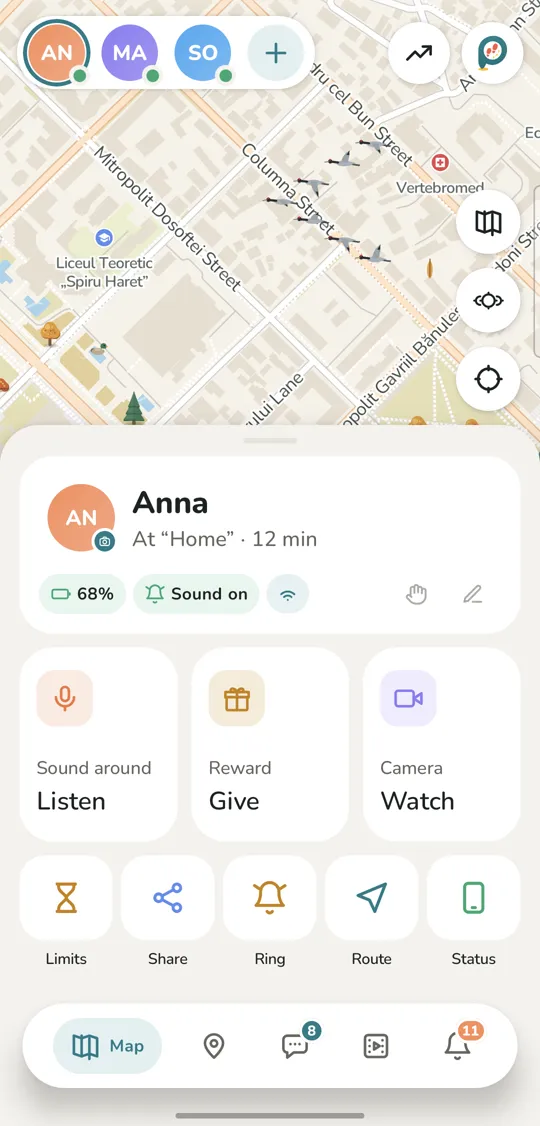This screenshot has height=1126, width=540.
Task: Open the activity trend arrow button
Action: coord(419,53)
